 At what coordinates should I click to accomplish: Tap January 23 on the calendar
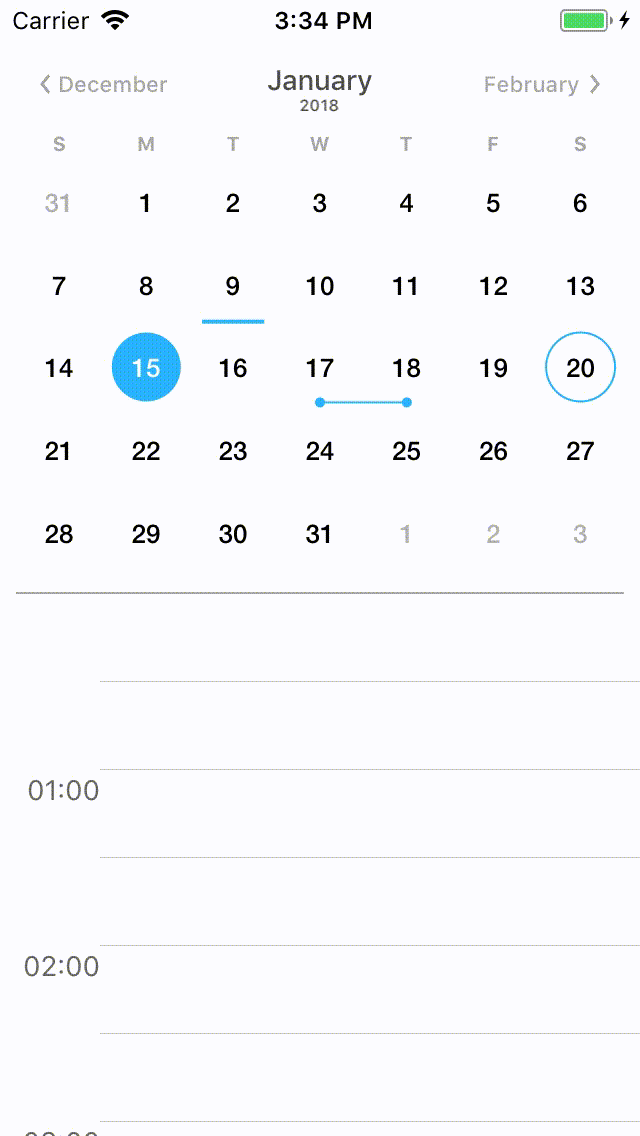point(233,451)
